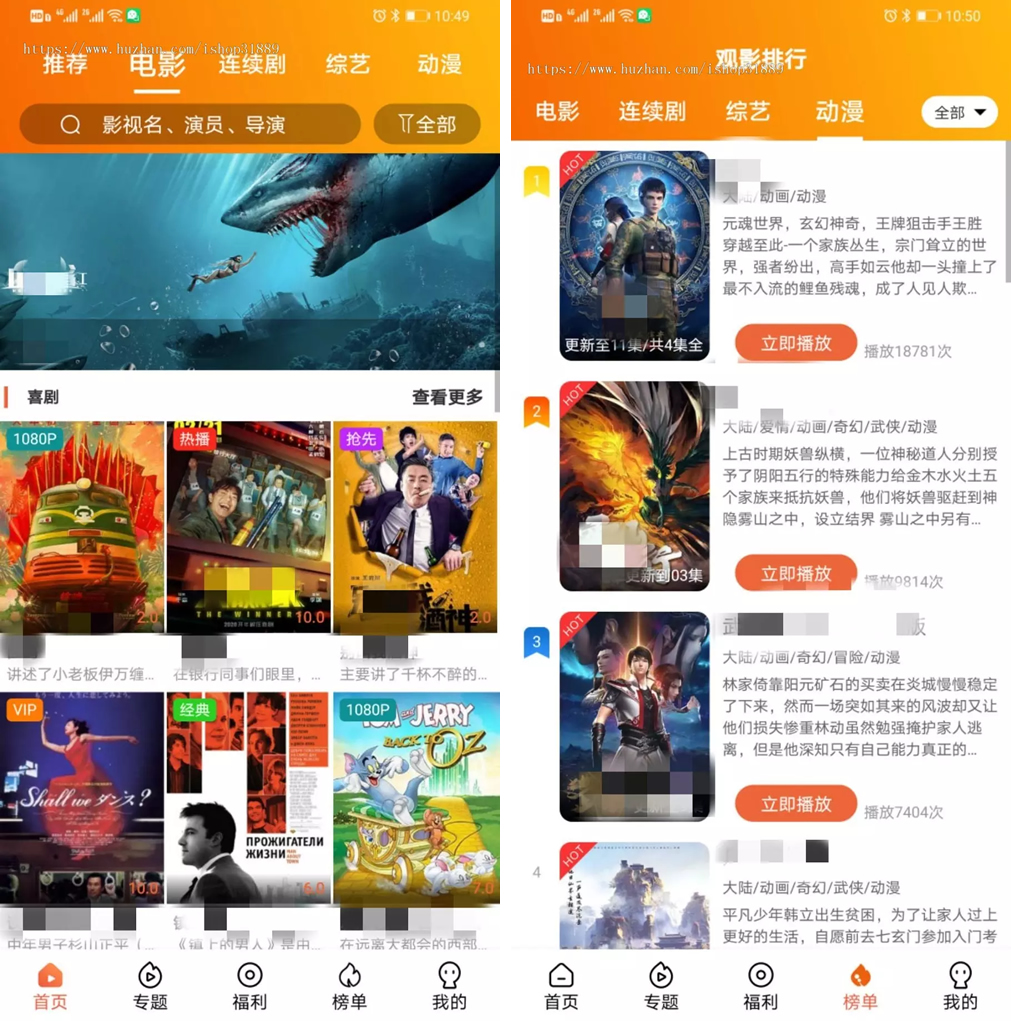Open the 影视名、演员、导演 search box
This screenshot has height=1021, width=1011.
point(190,125)
